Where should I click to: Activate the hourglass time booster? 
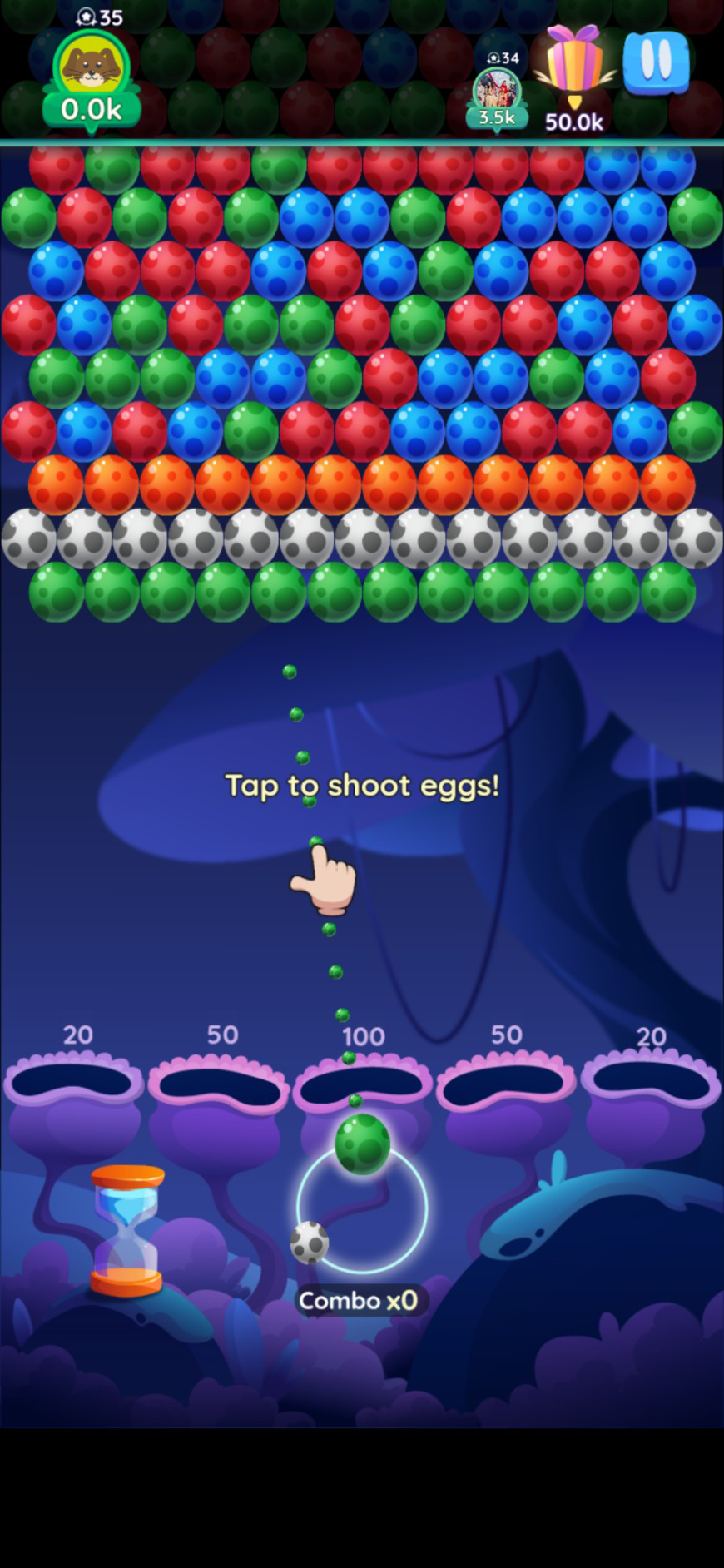point(126,1230)
